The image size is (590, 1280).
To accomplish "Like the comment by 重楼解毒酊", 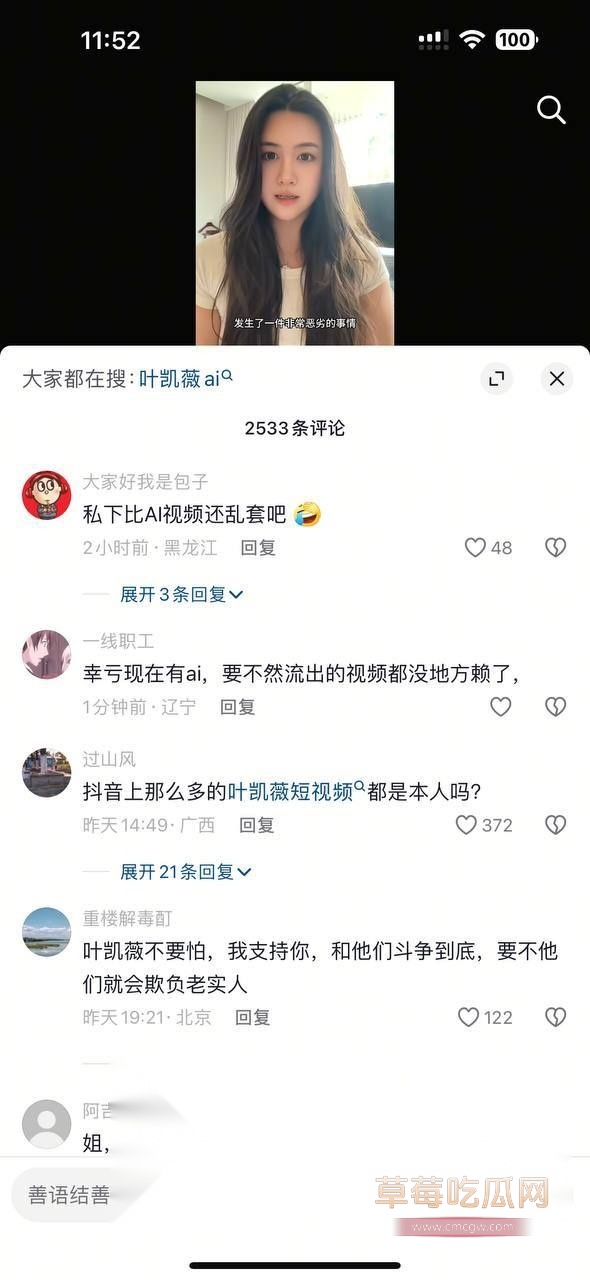I will 469,1017.
